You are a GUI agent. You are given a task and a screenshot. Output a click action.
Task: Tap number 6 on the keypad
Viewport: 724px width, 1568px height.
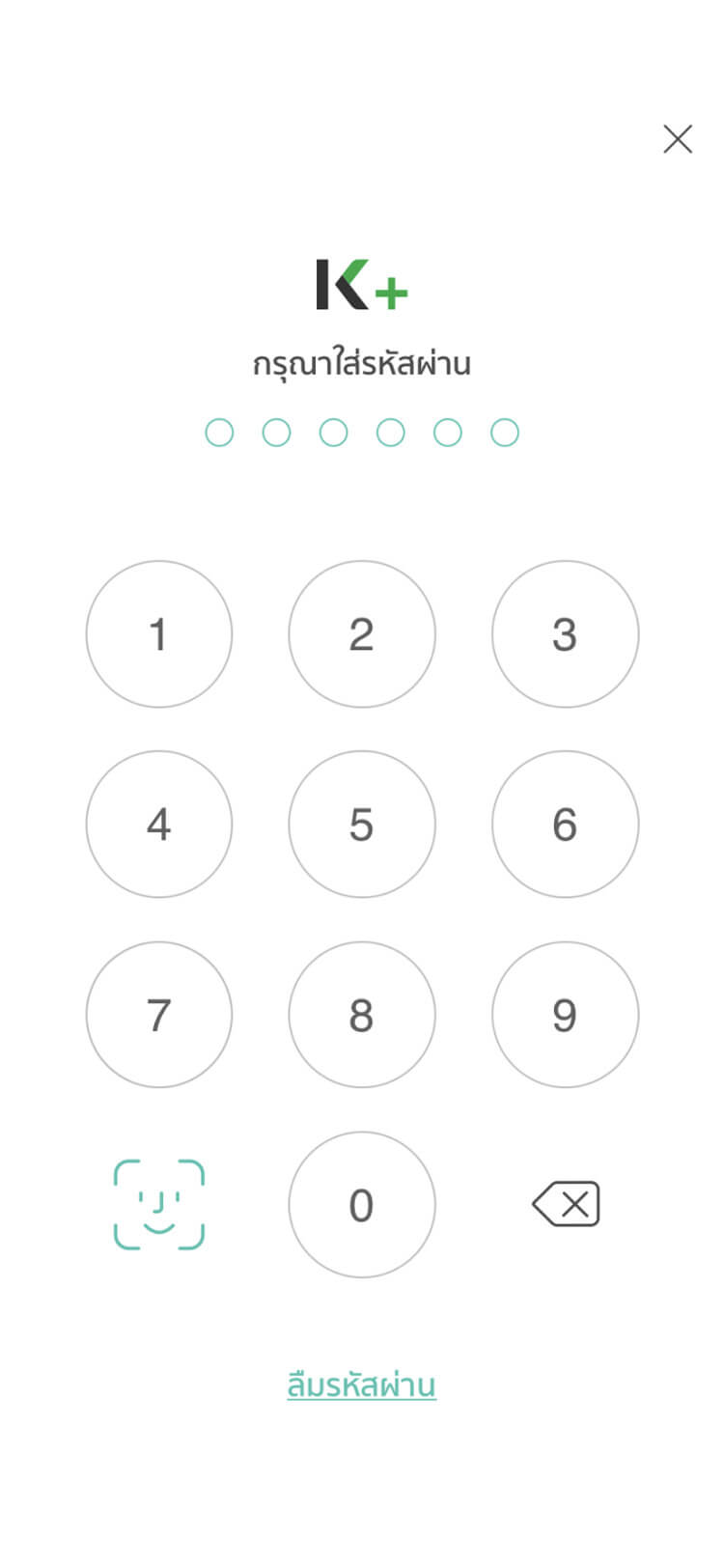click(x=565, y=825)
